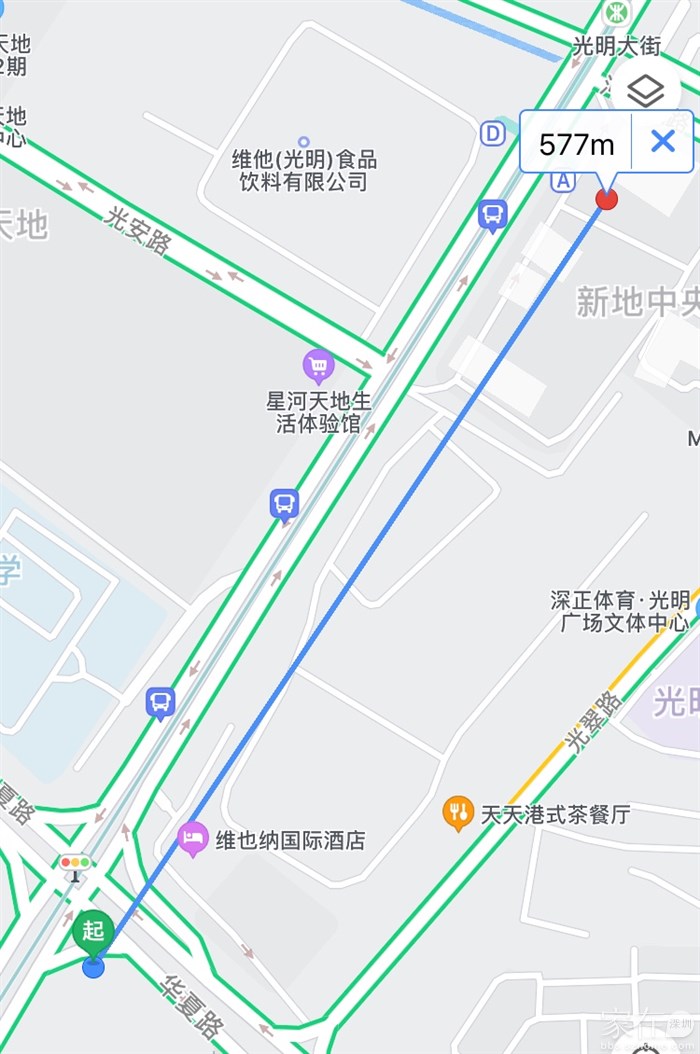The width and height of the screenshot is (700, 1054).
Task: Select the 天天港式茶餐厅 restaurant marker
Action: [458, 814]
